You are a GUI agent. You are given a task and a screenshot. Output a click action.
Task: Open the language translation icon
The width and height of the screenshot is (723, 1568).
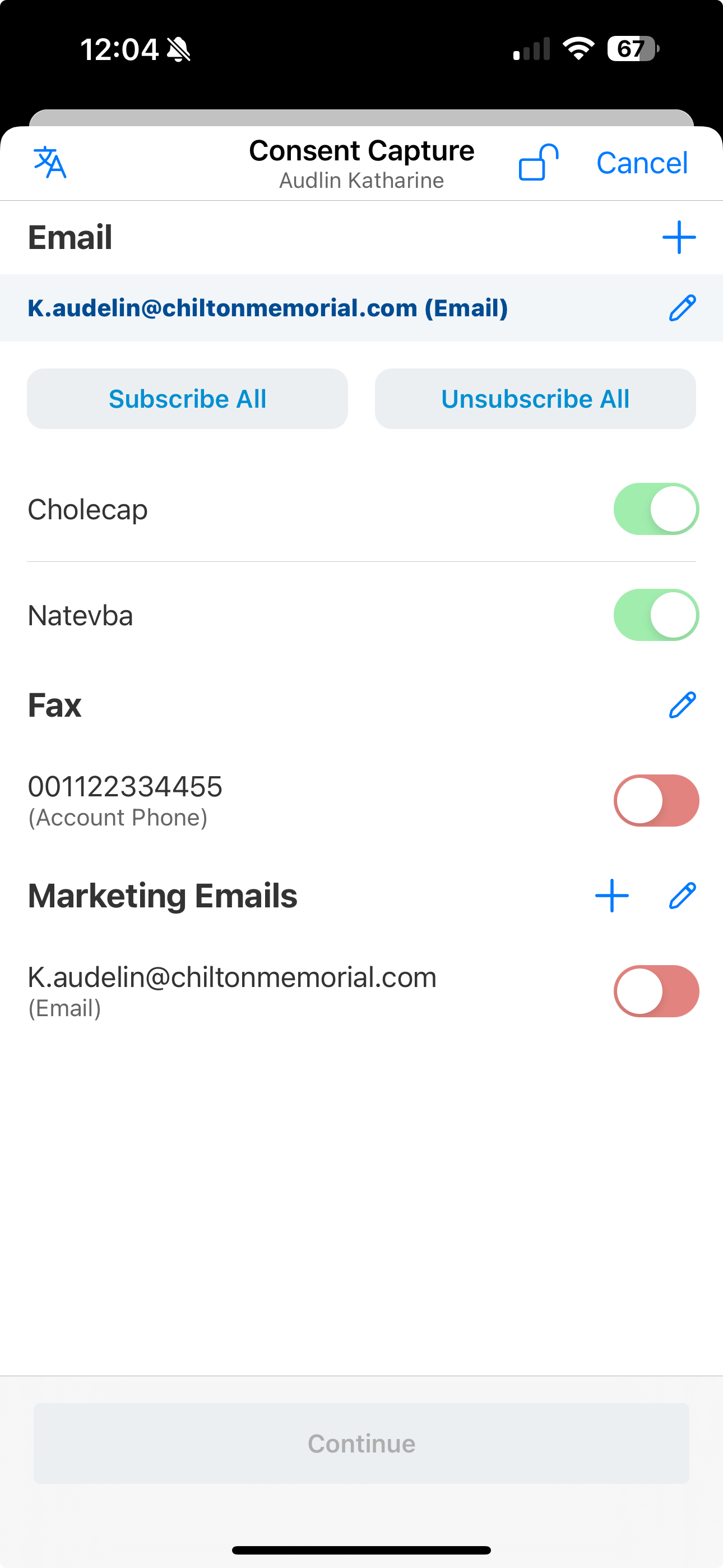click(x=50, y=163)
